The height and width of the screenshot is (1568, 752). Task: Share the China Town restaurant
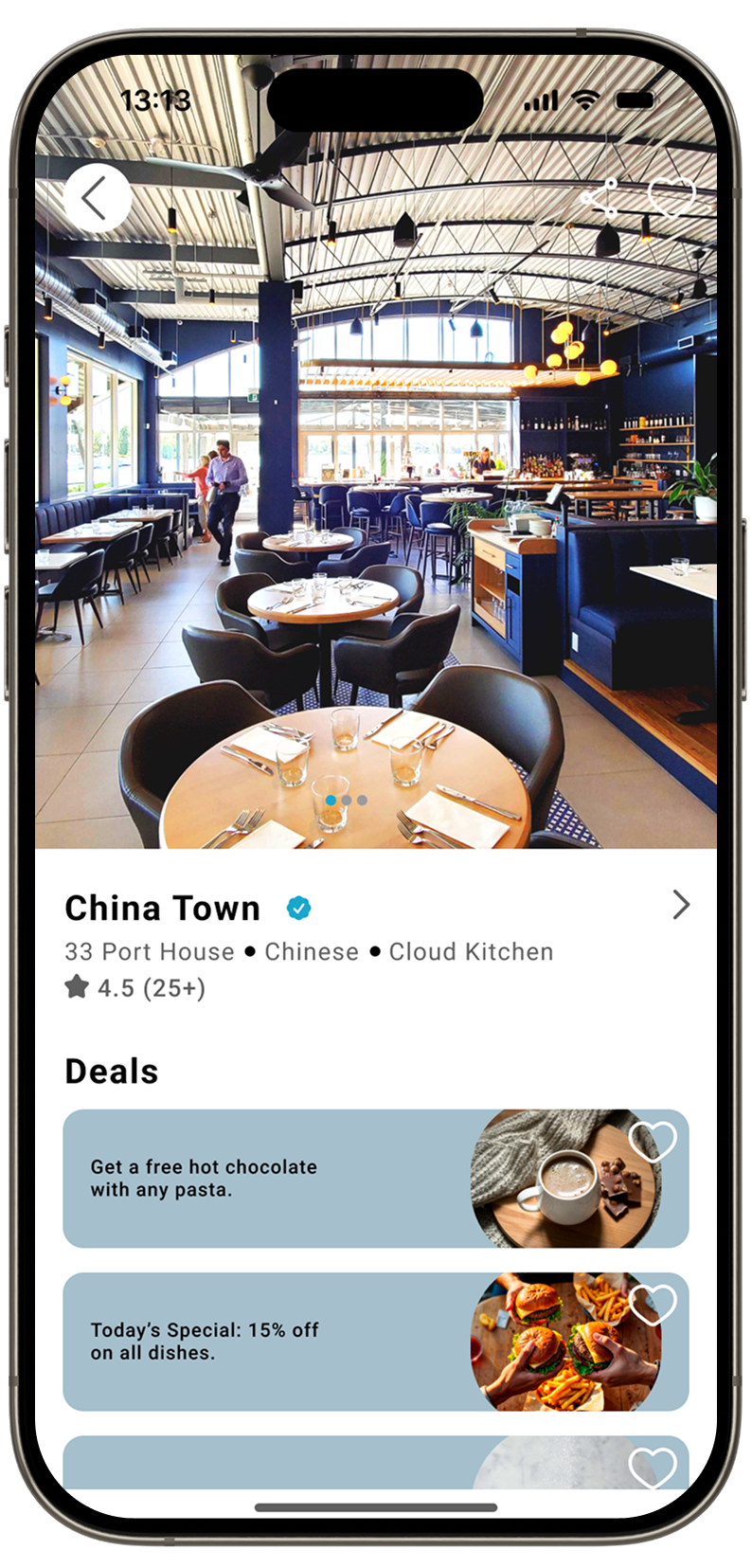coord(600,198)
